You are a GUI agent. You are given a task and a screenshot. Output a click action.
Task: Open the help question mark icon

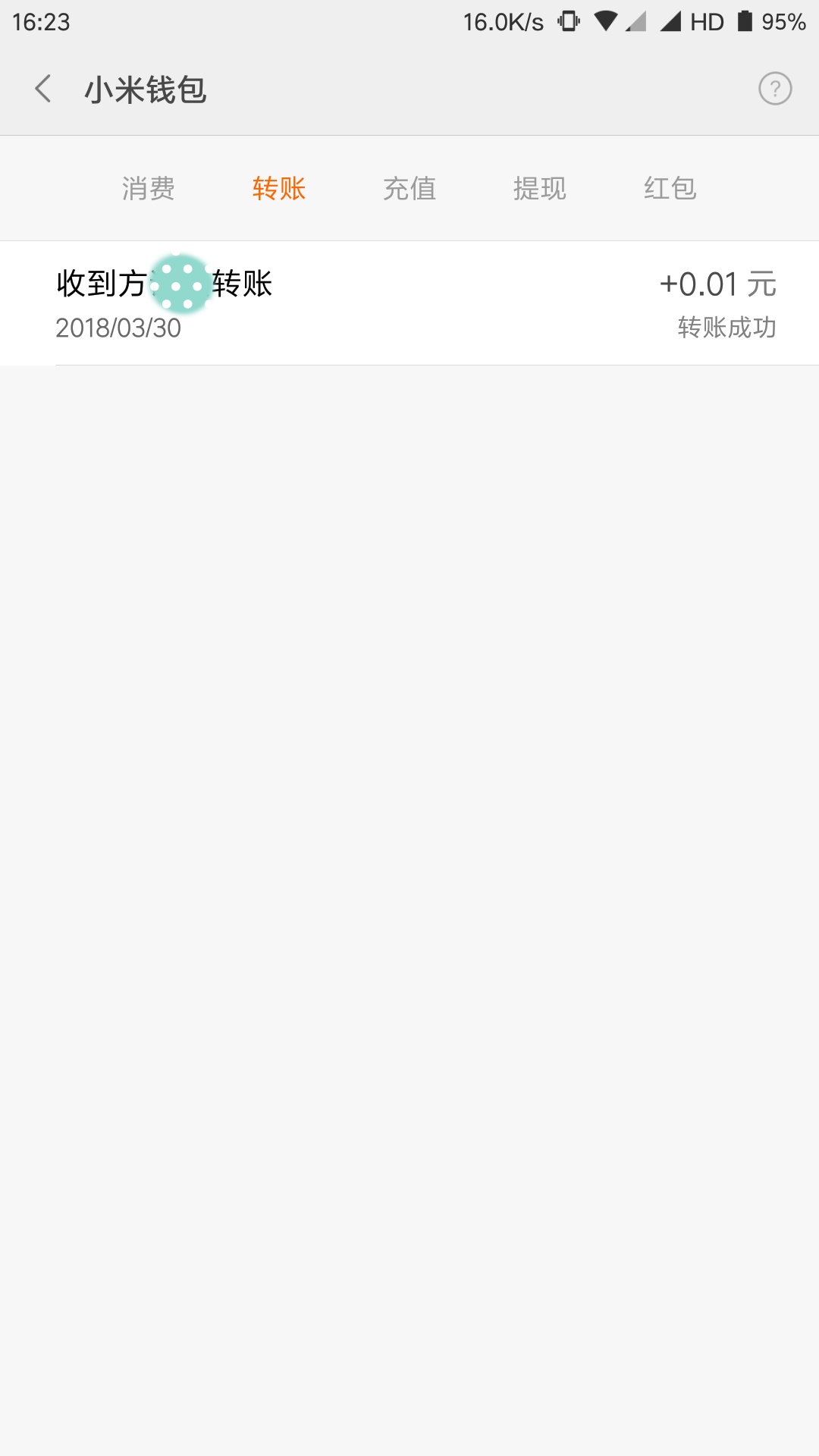pos(775,89)
